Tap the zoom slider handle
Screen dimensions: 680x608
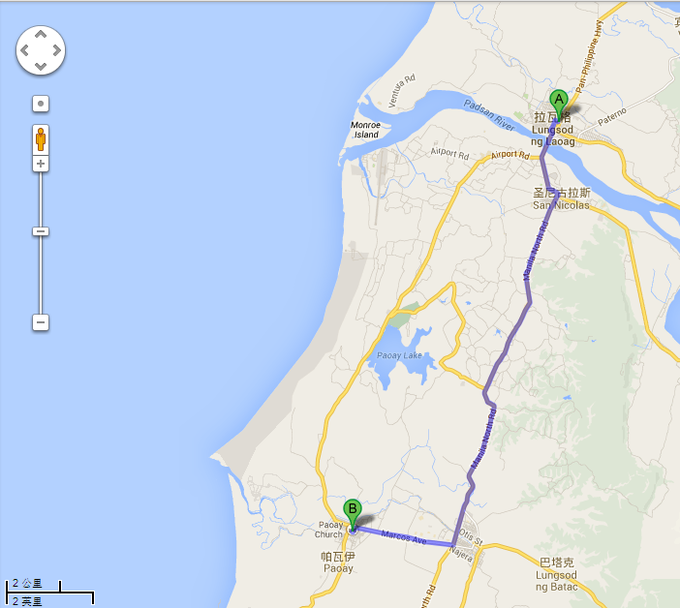point(40,232)
